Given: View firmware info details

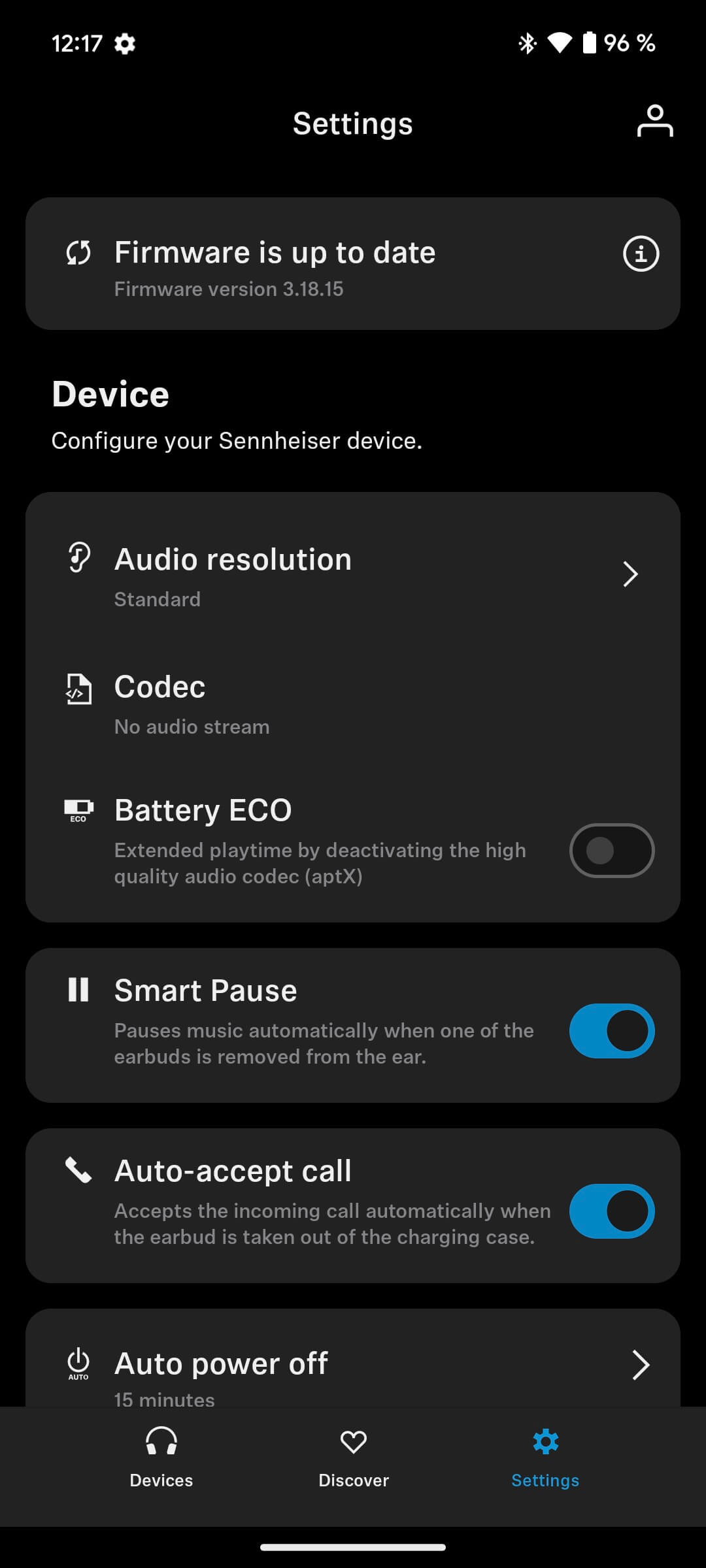Looking at the screenshot, I should click(x=641, y=253).
